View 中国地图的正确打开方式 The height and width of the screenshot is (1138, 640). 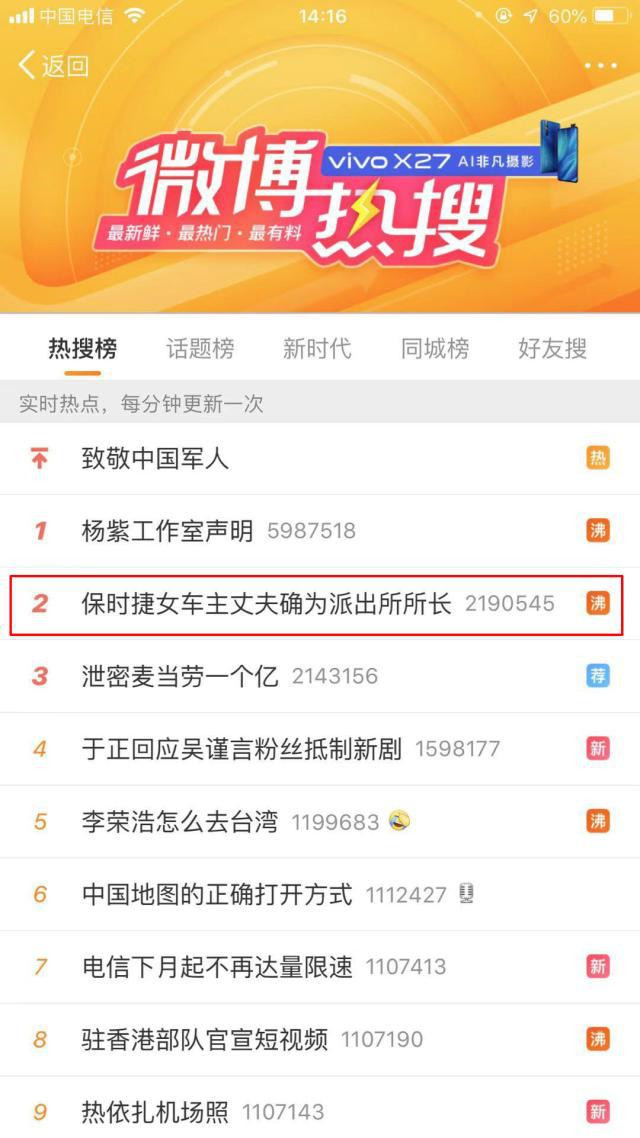click(217, 894)
